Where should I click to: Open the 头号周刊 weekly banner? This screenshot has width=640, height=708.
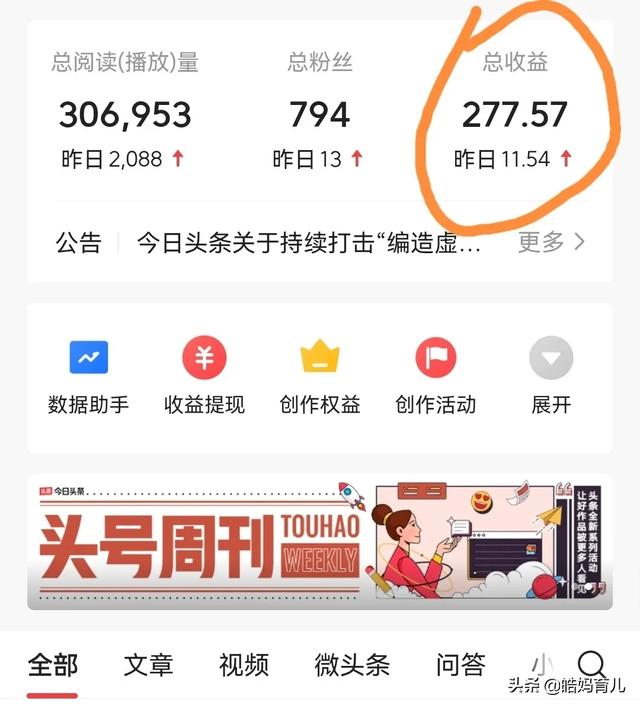click(x=320, y=542)
